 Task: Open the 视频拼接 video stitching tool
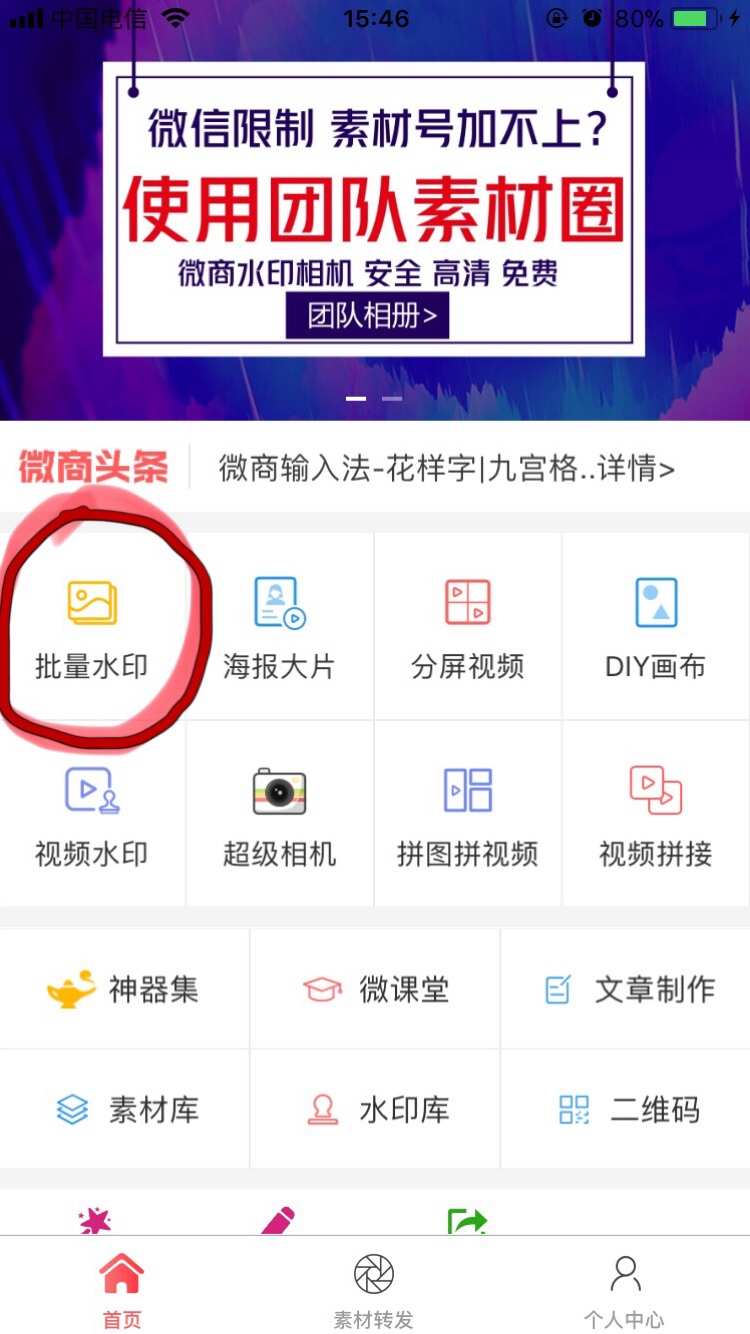655,813
